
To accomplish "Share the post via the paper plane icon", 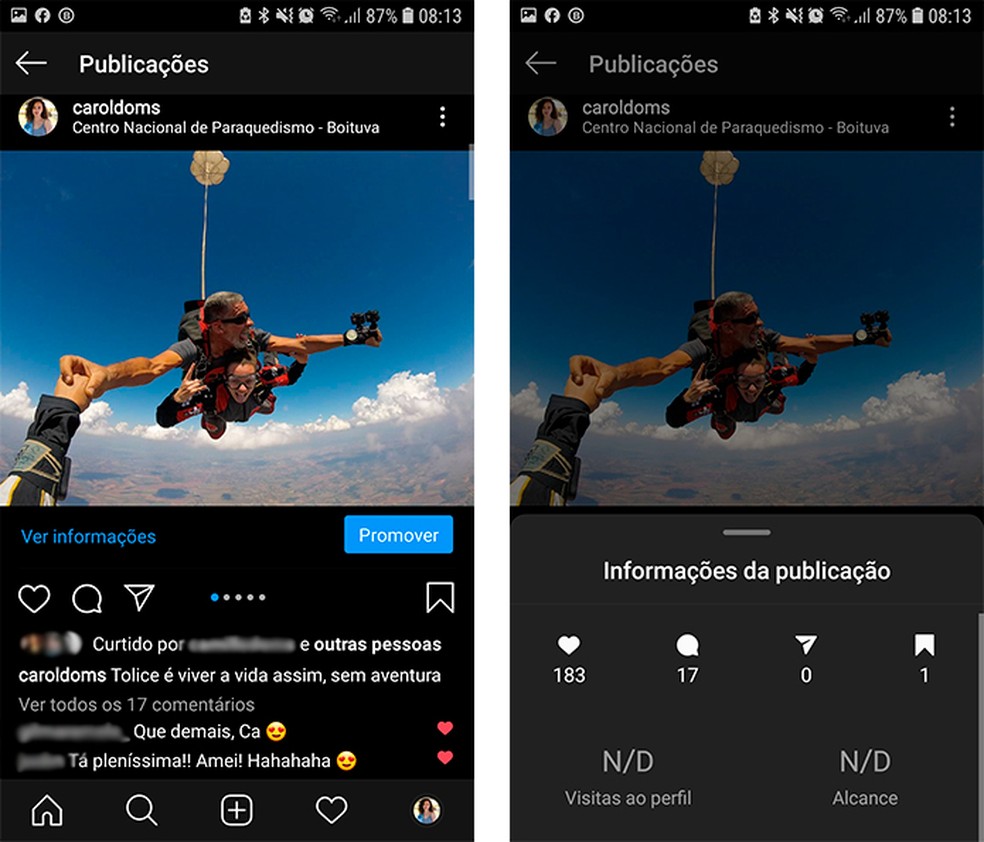I will 139,598.
